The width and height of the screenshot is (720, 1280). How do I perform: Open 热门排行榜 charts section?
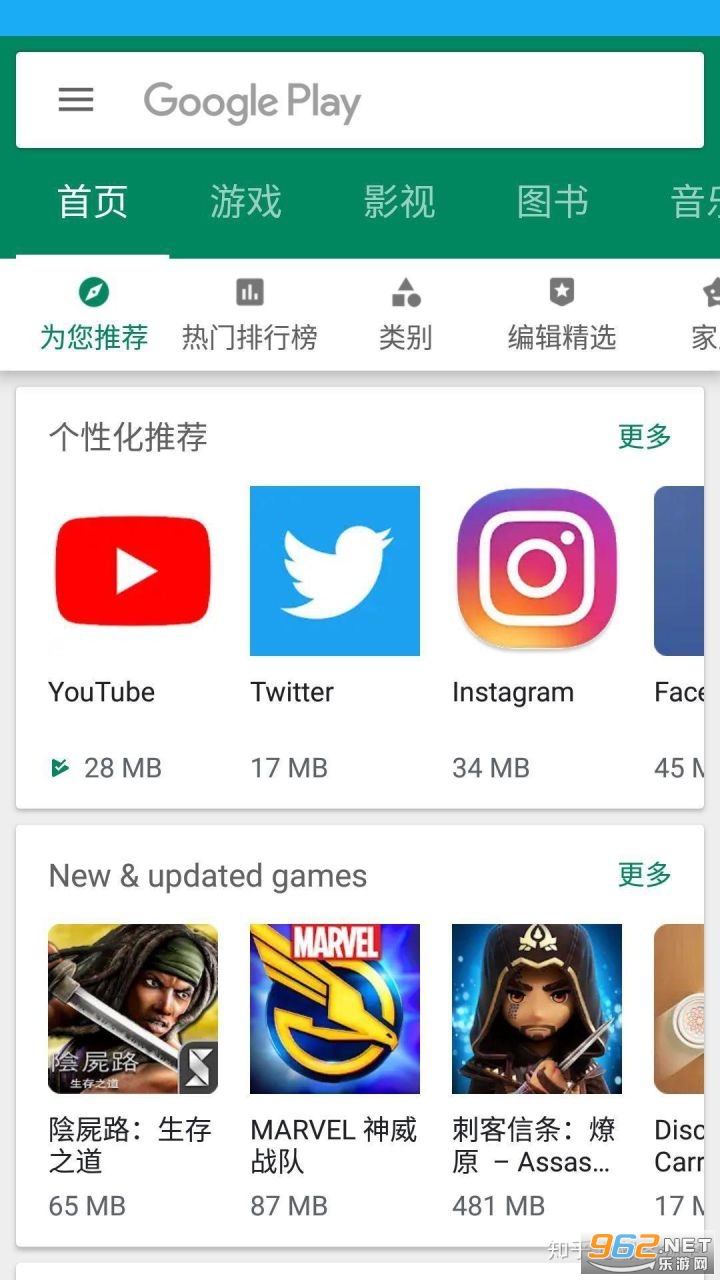coord(249,312)
